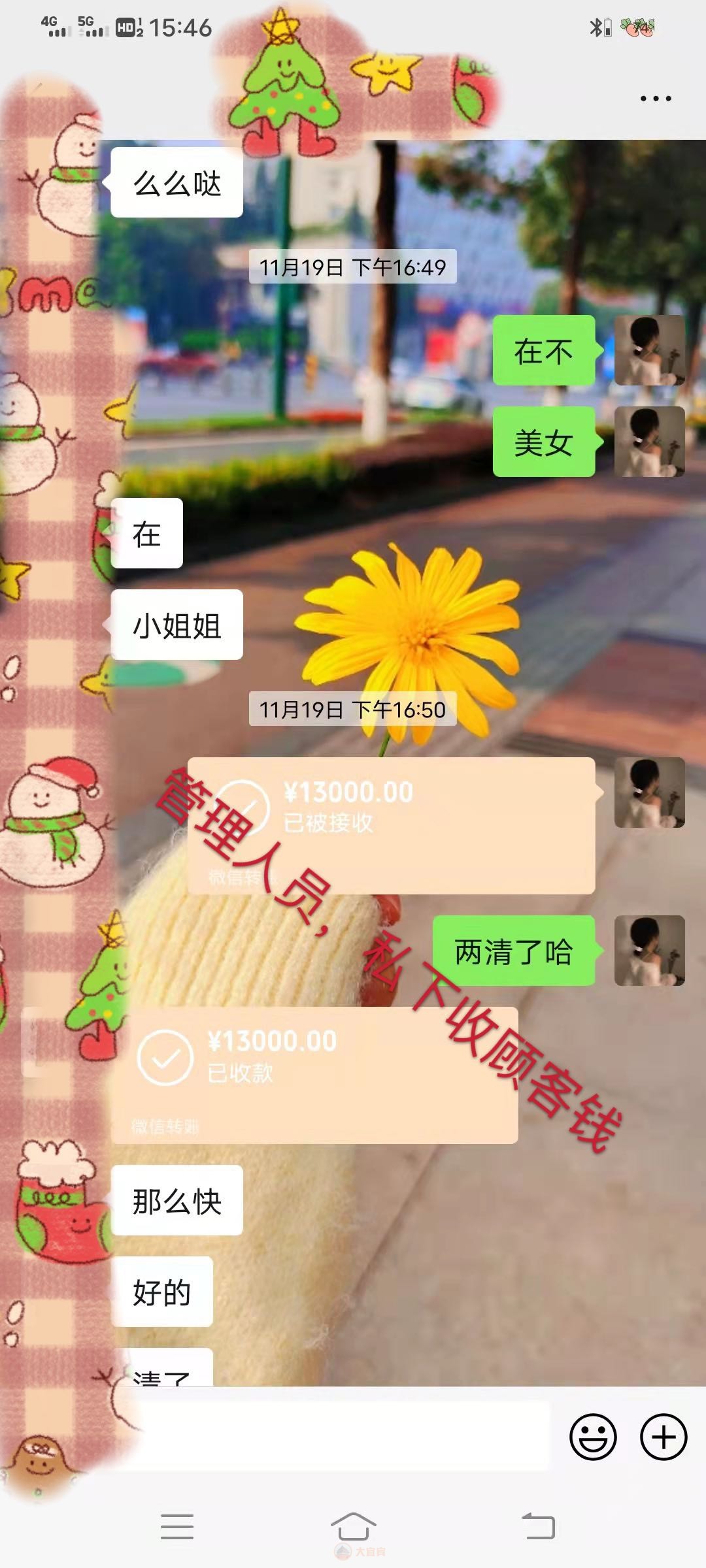The image size is (706, 1568).
Task: Open the system recent apps menu
Action: point(177,1527)
